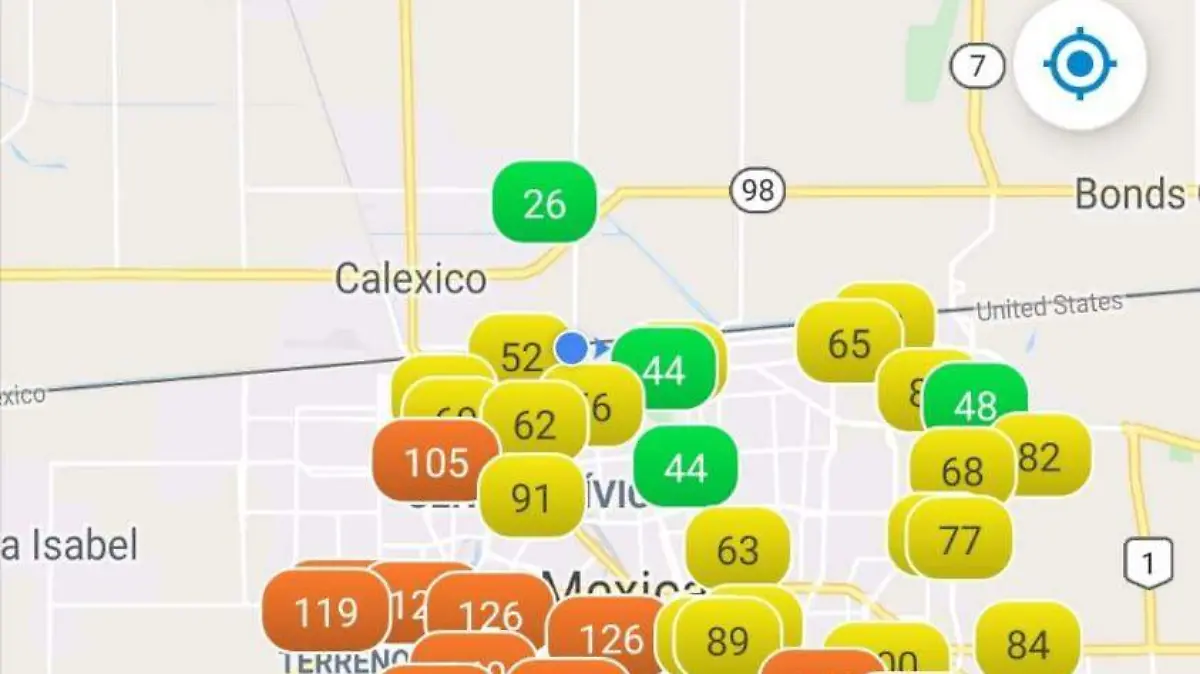Open the yellow marker reading 91
Screen dimensions: 1200x674
pos(531,497)
